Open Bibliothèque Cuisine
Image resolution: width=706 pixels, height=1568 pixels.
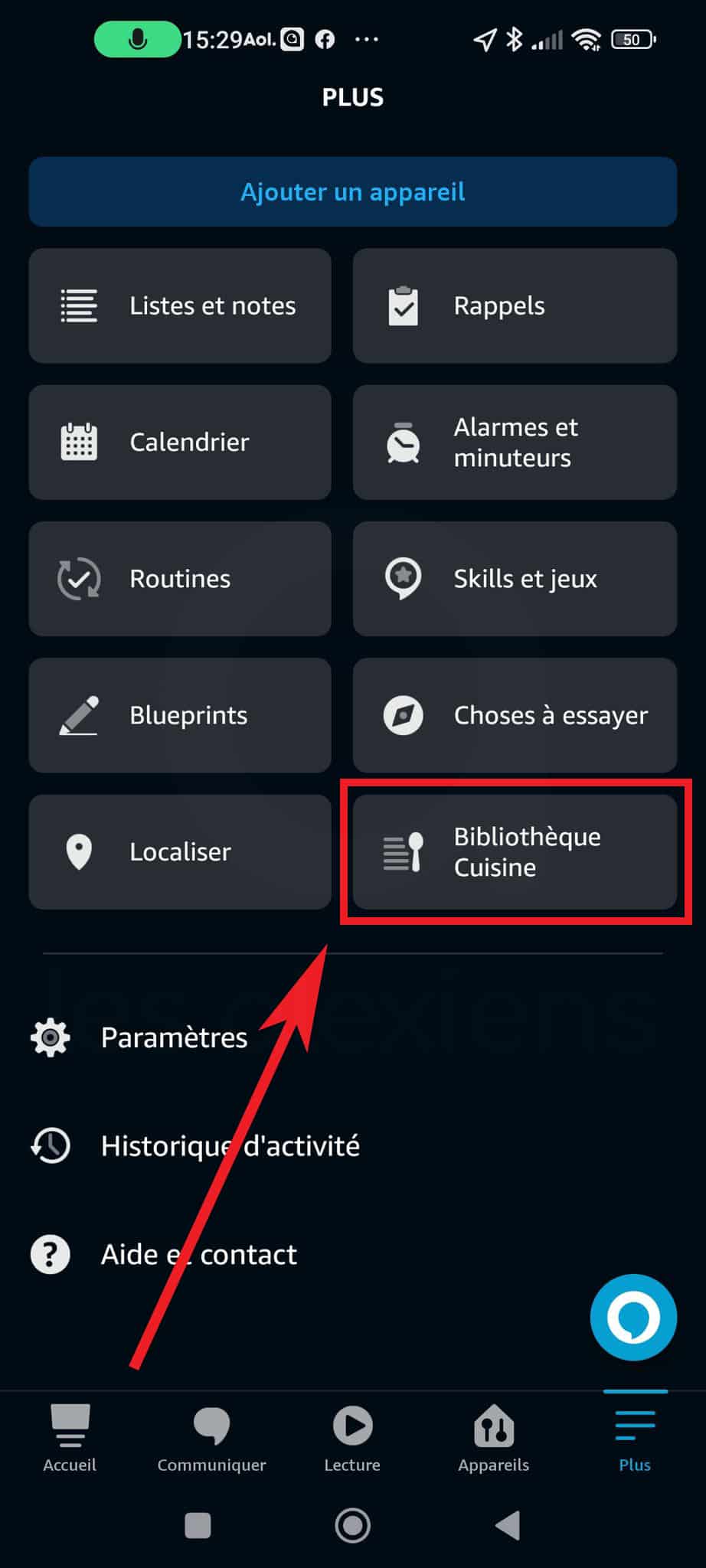click(515, 851)
